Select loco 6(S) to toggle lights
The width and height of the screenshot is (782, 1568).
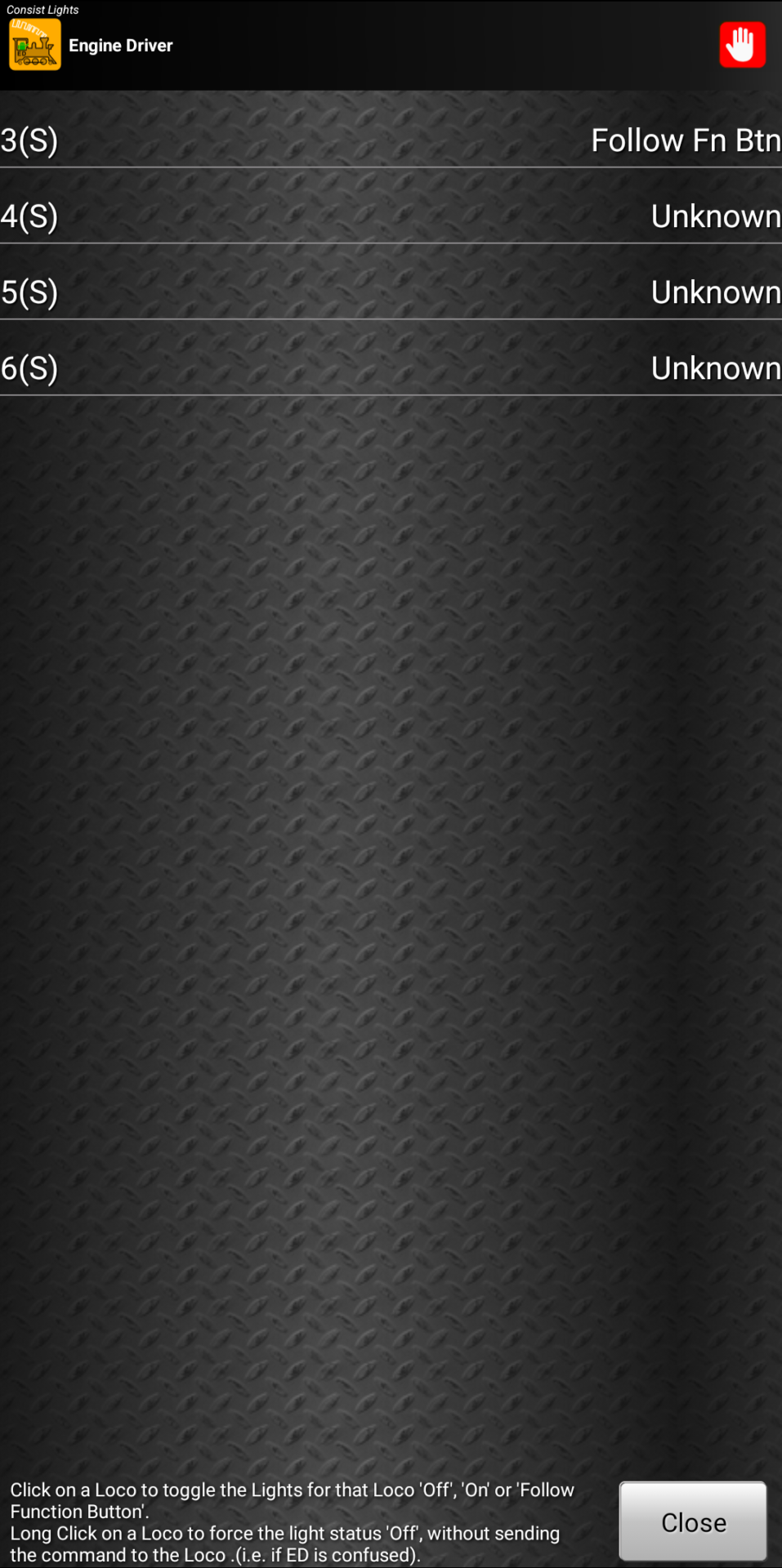(x=391, y=368)
